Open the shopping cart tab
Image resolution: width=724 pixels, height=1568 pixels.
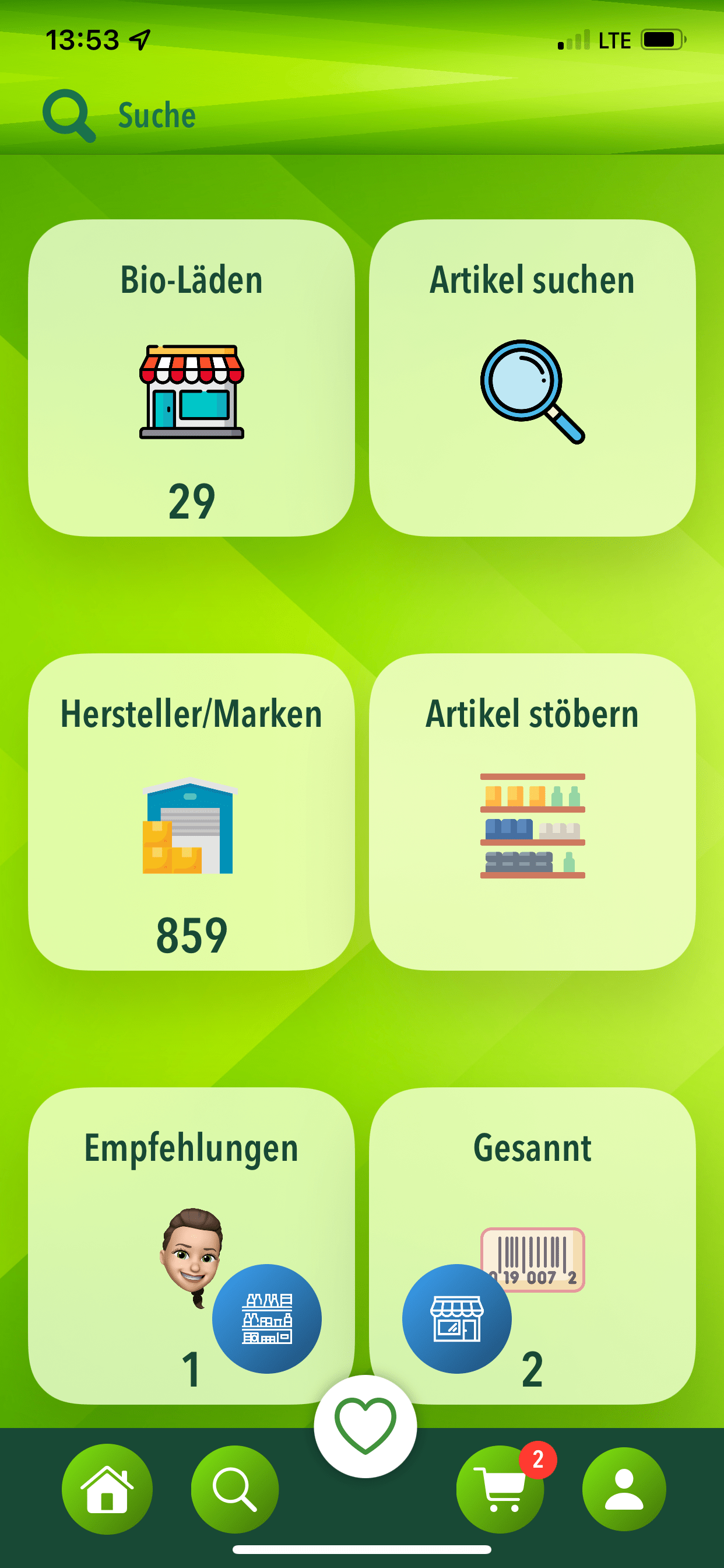tap(500, 1489)
